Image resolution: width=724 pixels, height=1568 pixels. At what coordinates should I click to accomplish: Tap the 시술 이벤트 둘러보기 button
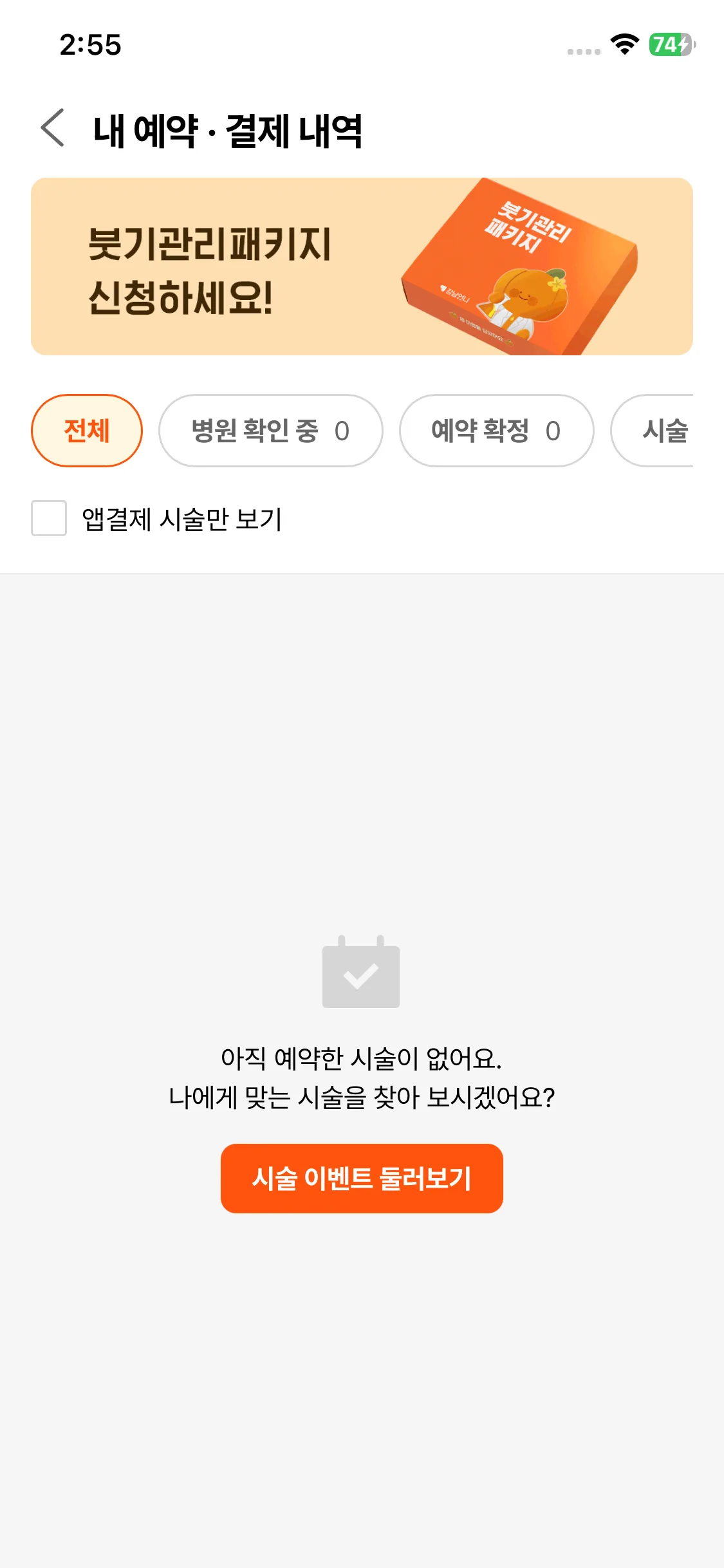coord(362,1178)
